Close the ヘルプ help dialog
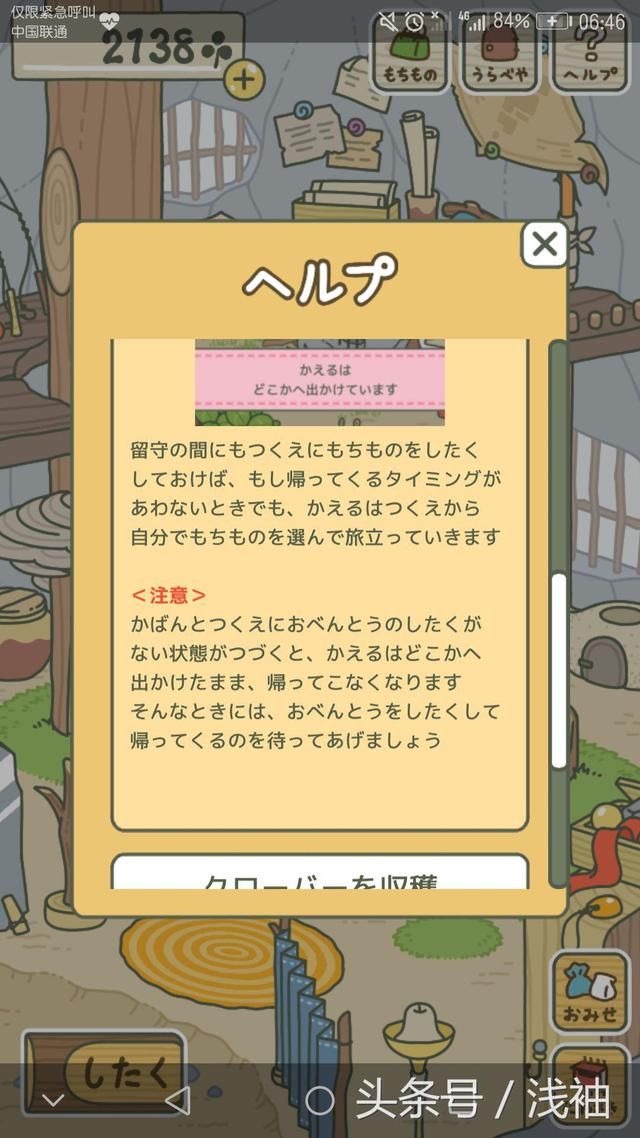 pos(545,244)
